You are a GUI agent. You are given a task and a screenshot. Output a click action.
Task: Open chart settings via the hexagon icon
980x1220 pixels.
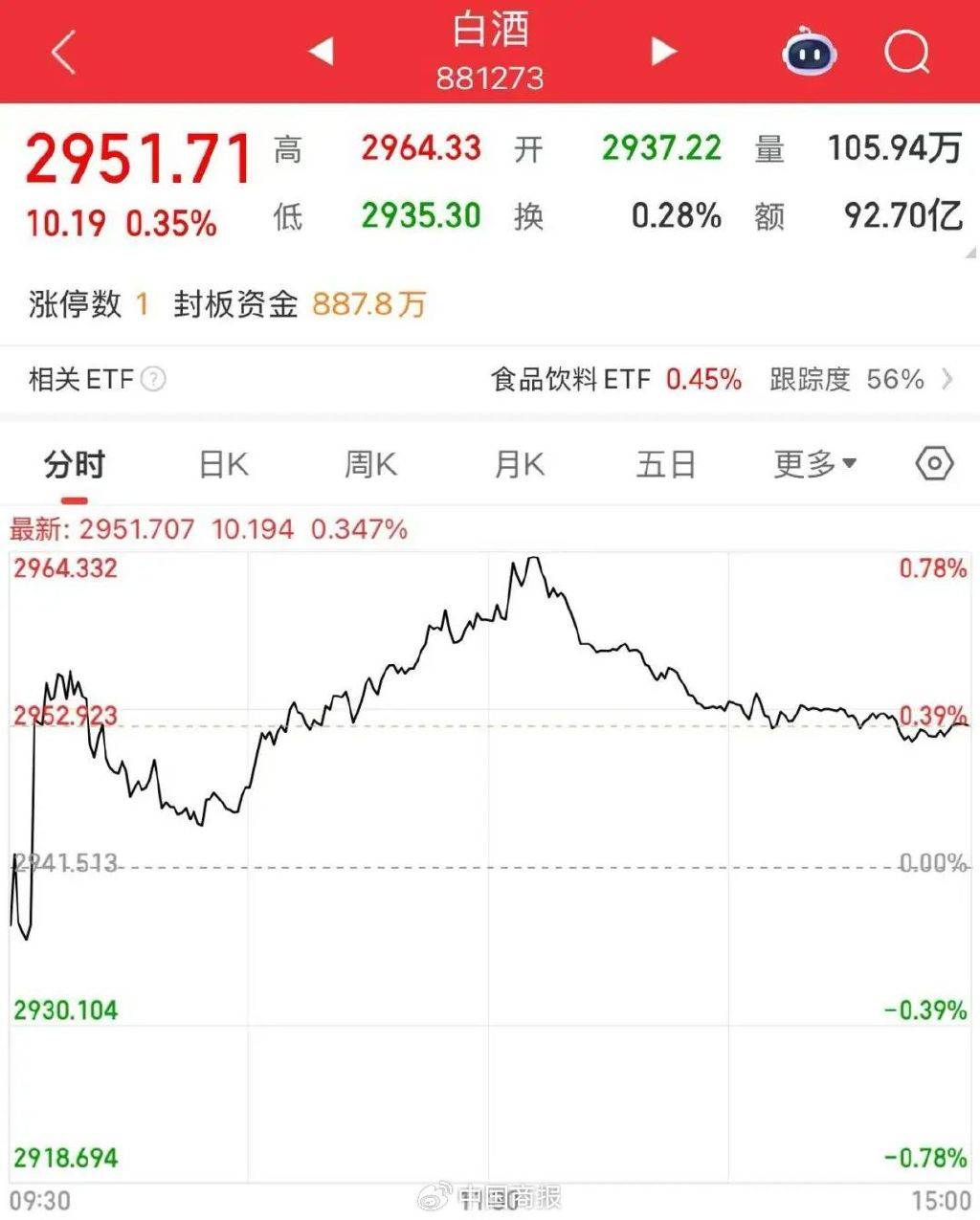pyautogui.click(x=934, y=465)
